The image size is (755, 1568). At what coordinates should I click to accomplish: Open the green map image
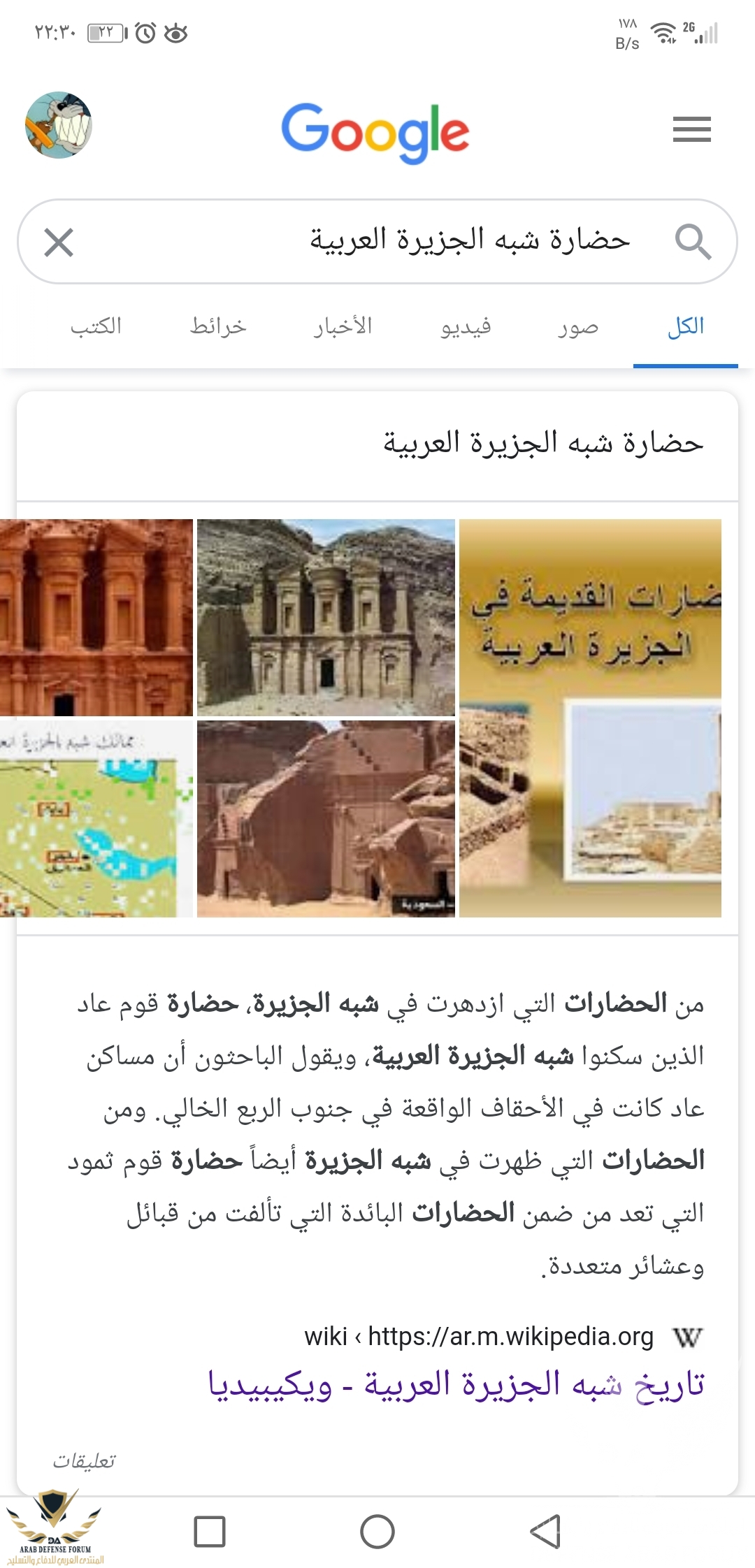pos(96,819)
